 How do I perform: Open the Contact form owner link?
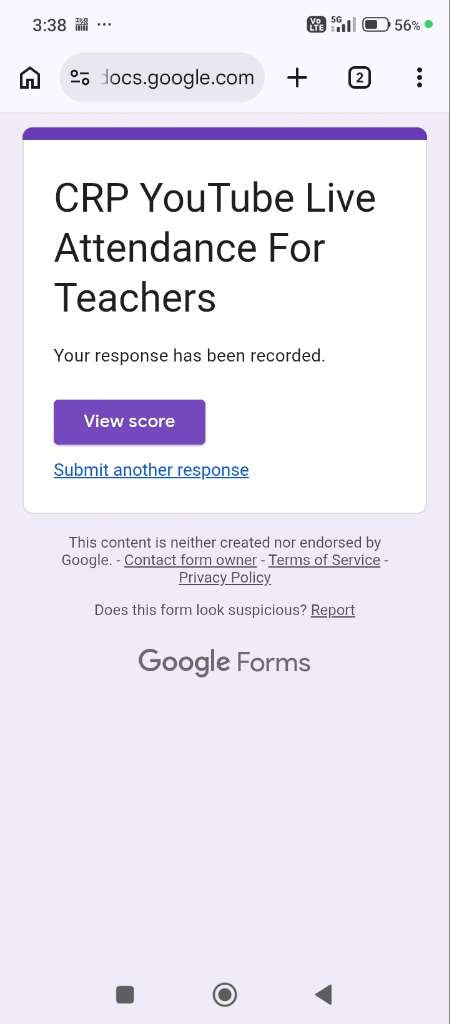(x=190, y=560)
